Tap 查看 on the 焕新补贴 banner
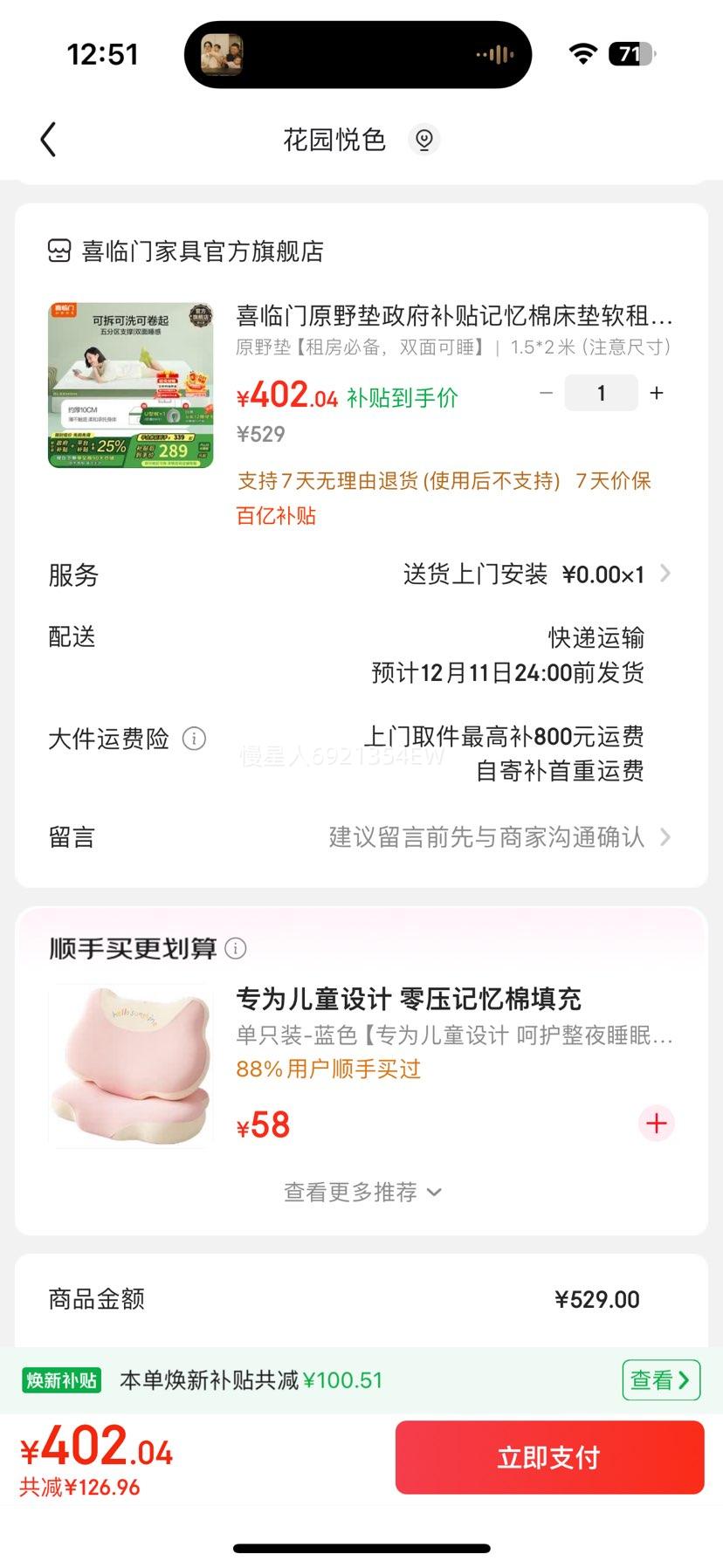 point(660,1379)
